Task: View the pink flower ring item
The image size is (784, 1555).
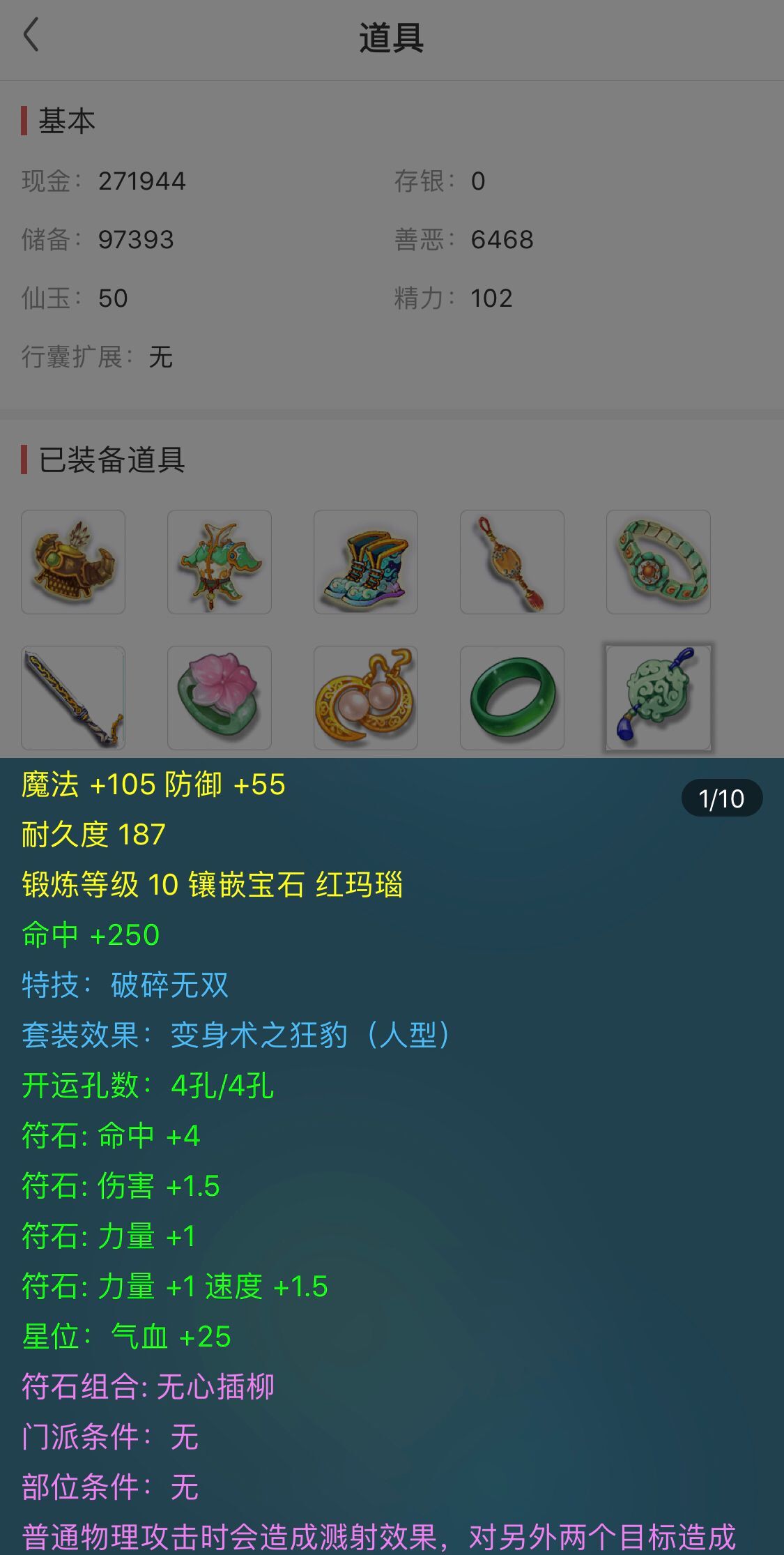Action: pyautogui.click(x=220, y=698)
